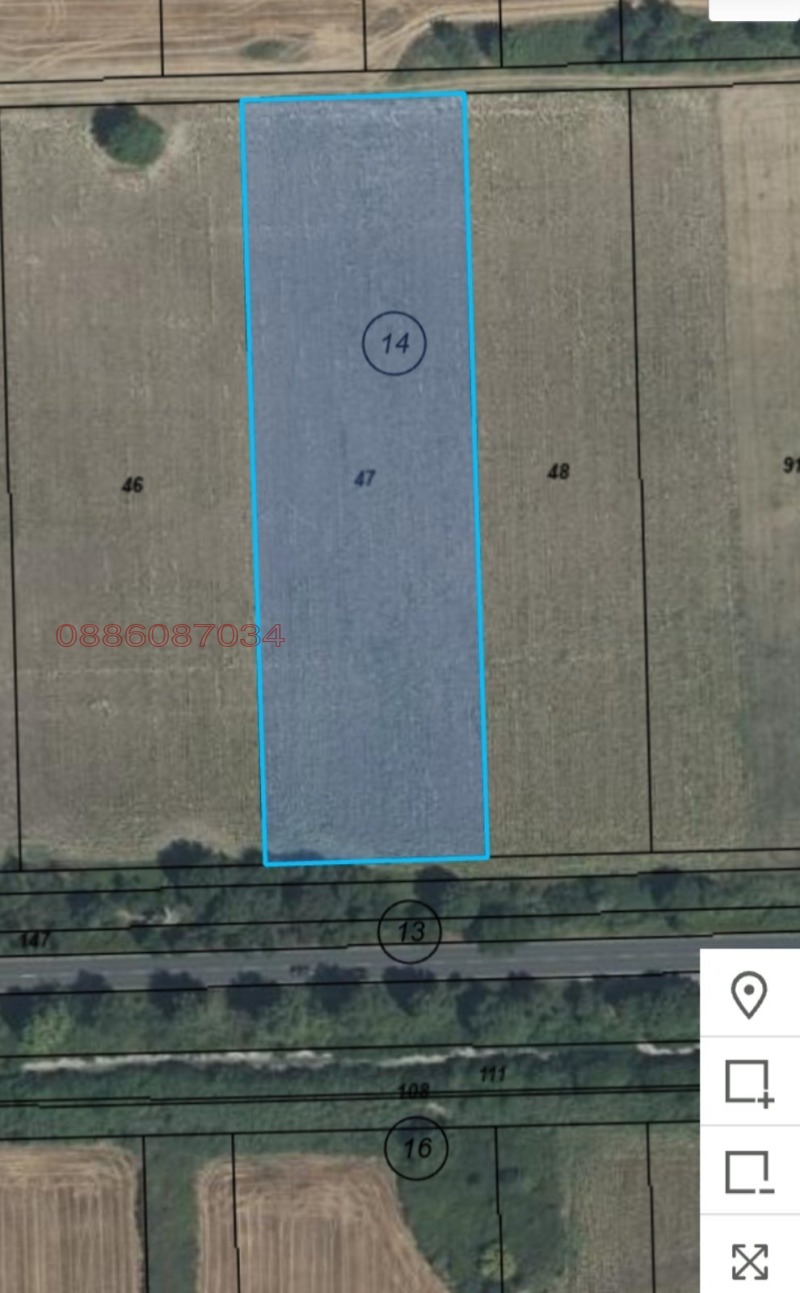The height and width of the screenshot is (1293, 800).
Task: Tap the location pin button
Action: [x=749, y=995]
